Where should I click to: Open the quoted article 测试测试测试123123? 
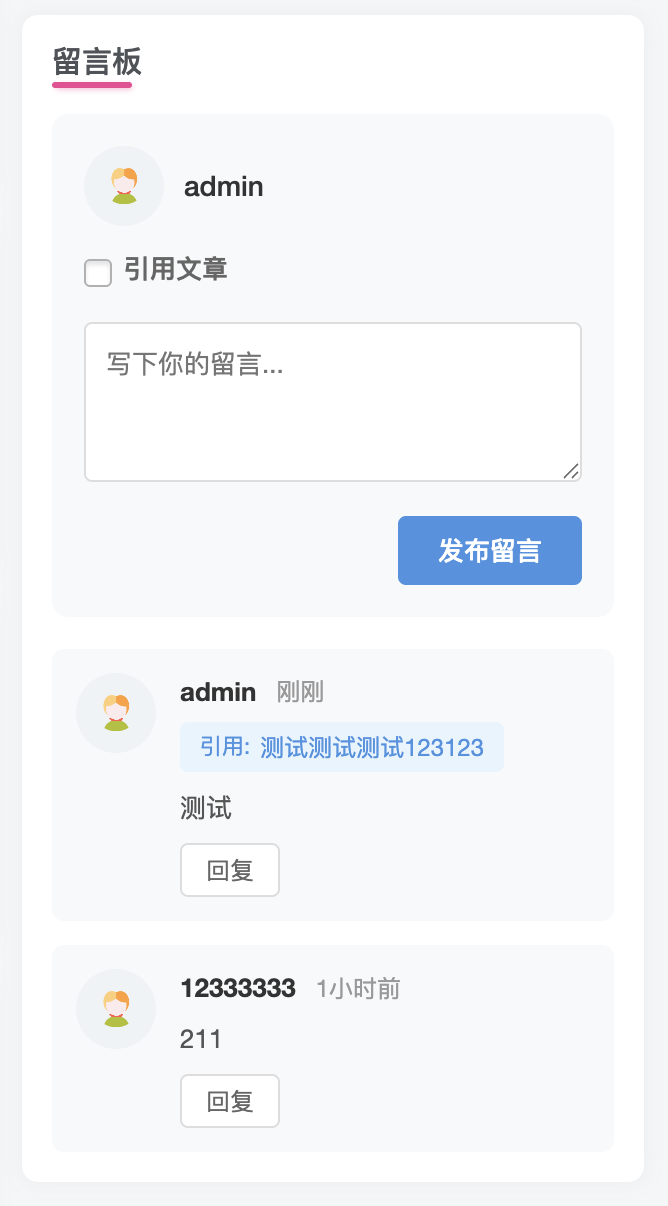[x=342, y=748]
